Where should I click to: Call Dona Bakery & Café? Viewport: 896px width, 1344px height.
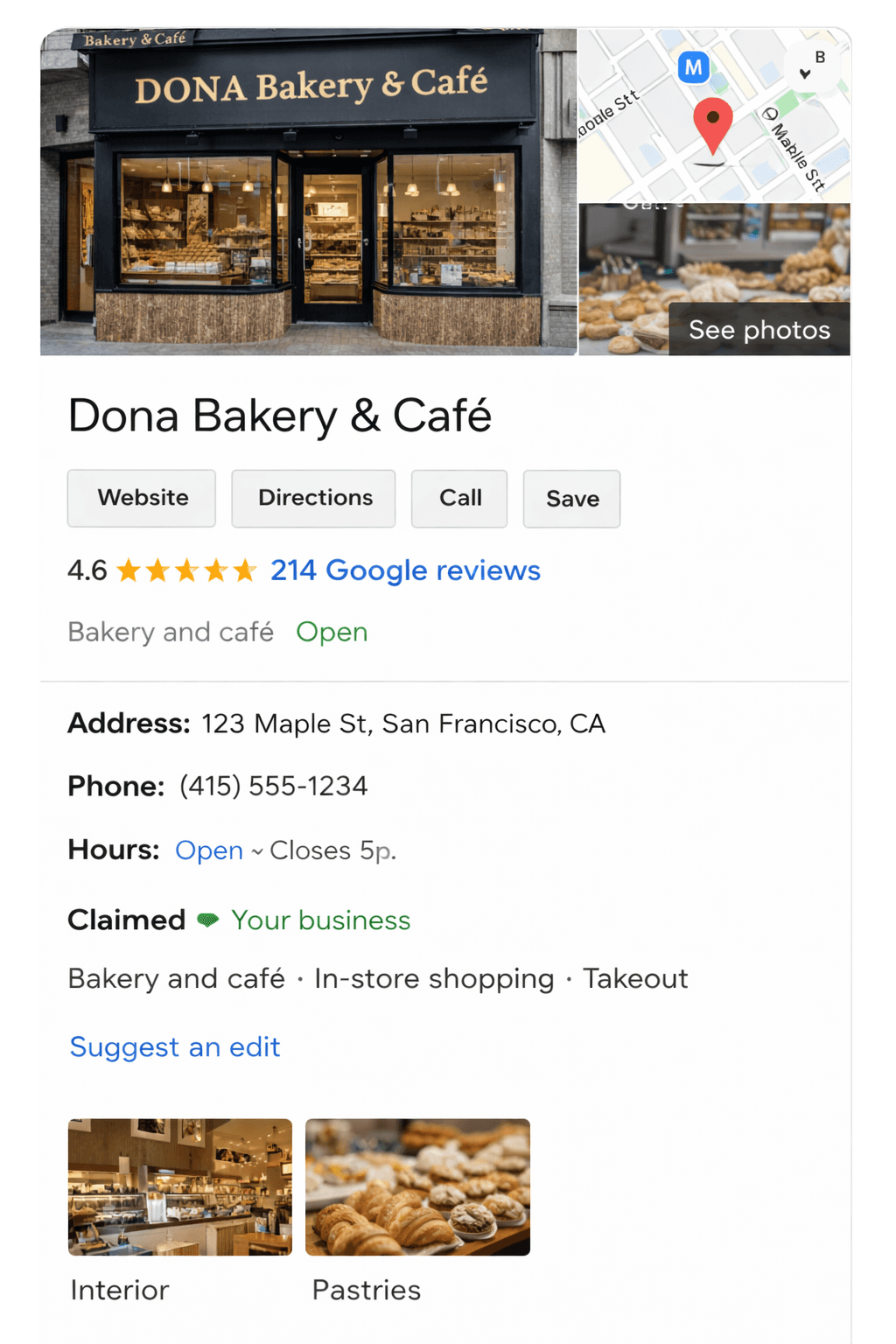pos(458,498)
